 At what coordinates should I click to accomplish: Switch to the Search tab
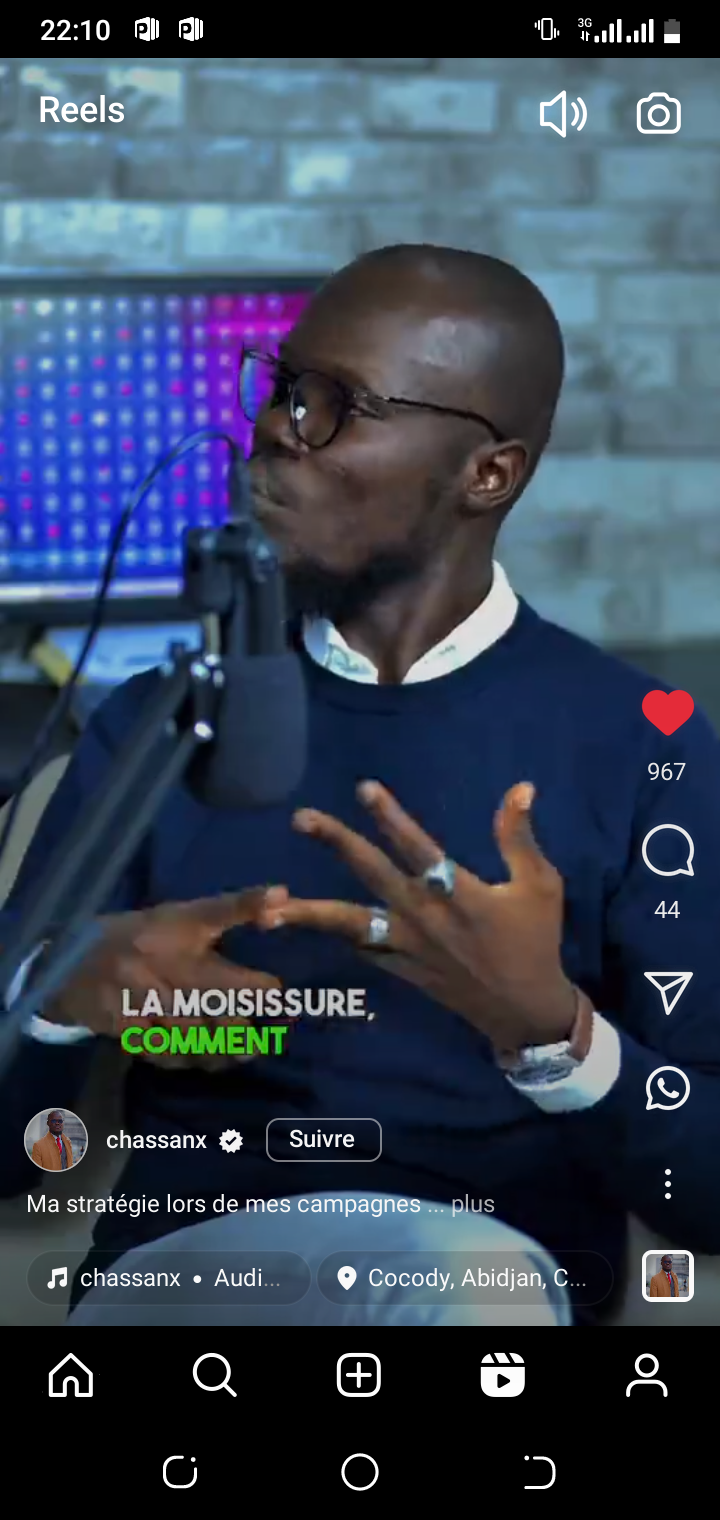tap(215, 1376)
